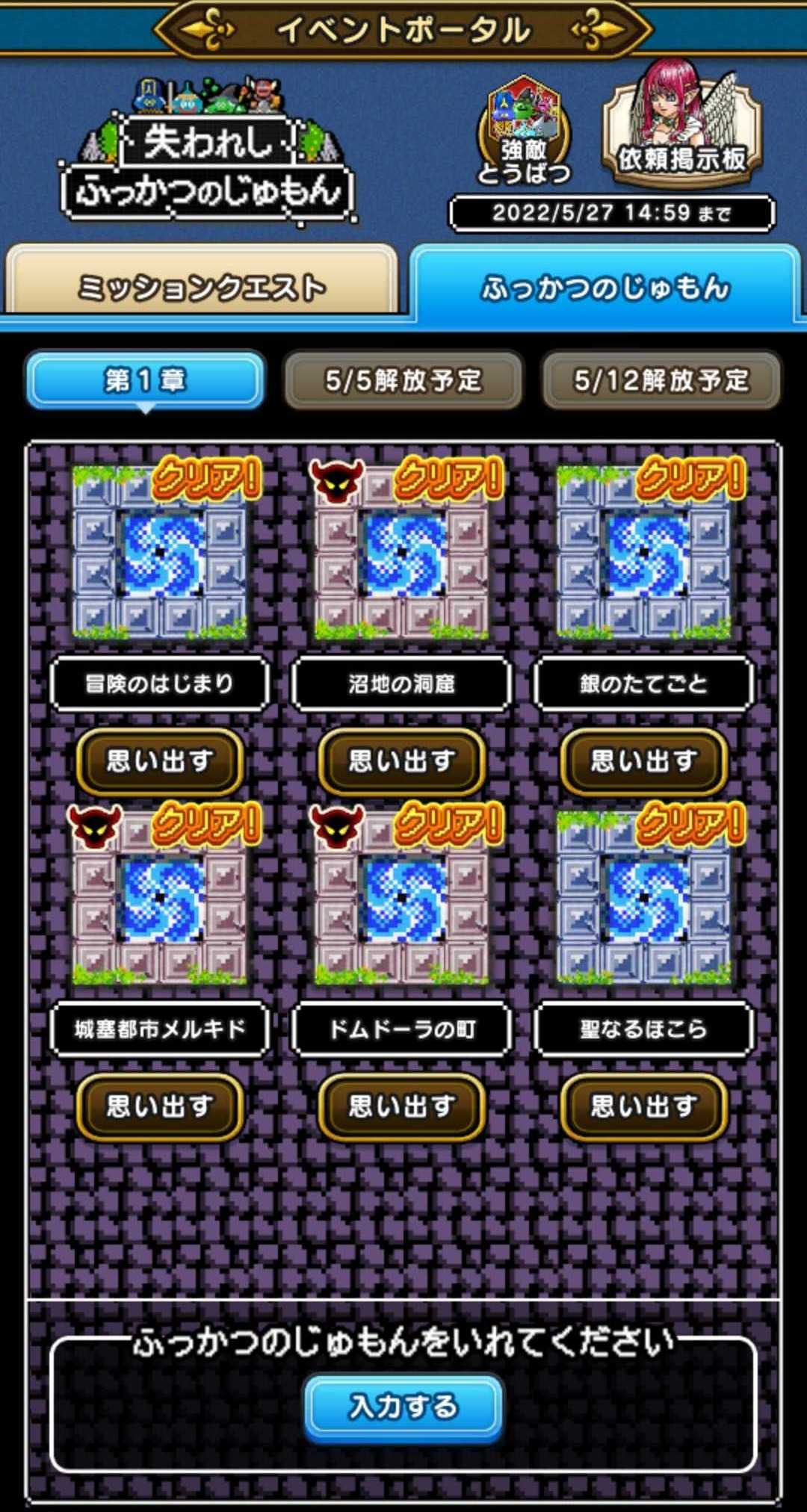Tap 思い出す under 銀のたてごと
The image size is (807, 1512).
pyautogui.click(x=644, y=761)
